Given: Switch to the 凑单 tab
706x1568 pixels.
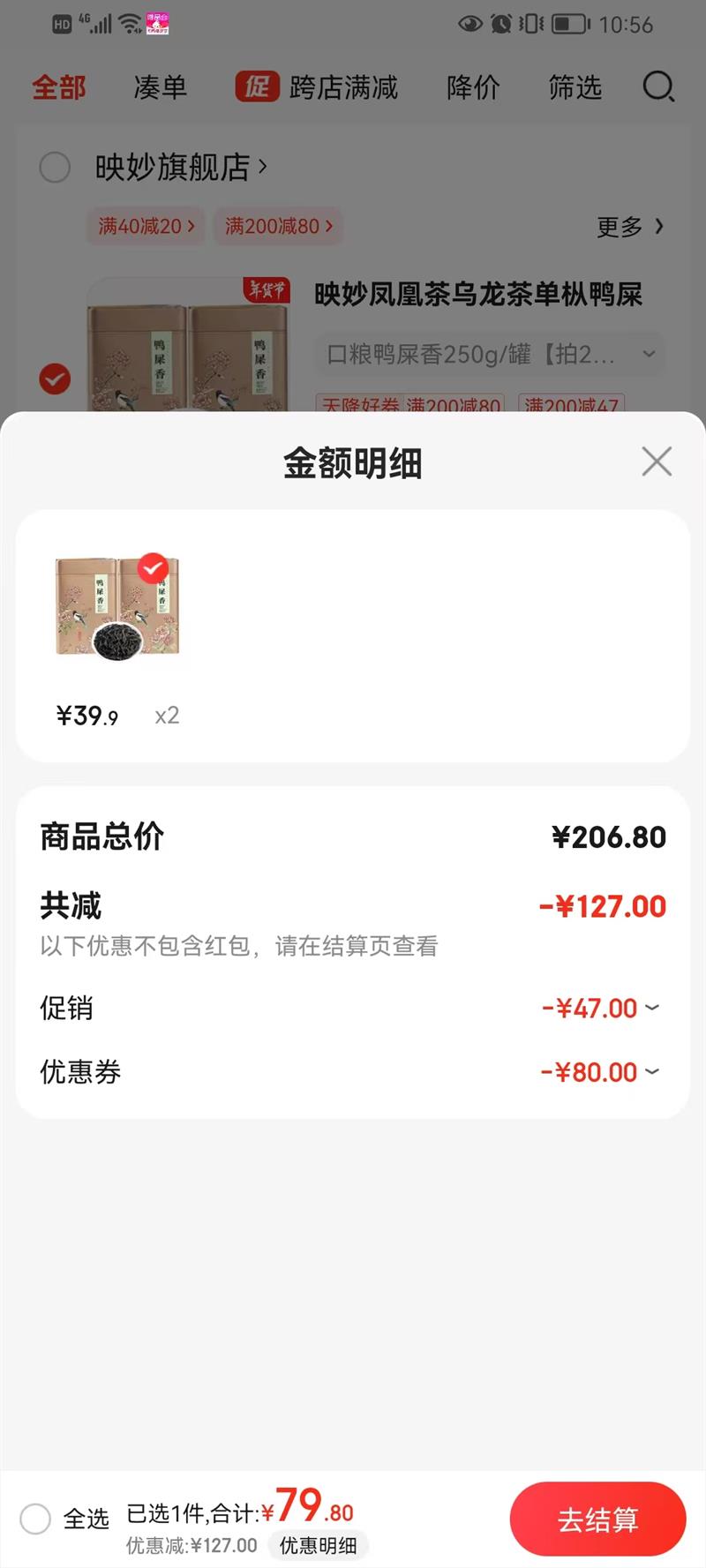Looking at the screenshot, I should click(160, 87).
